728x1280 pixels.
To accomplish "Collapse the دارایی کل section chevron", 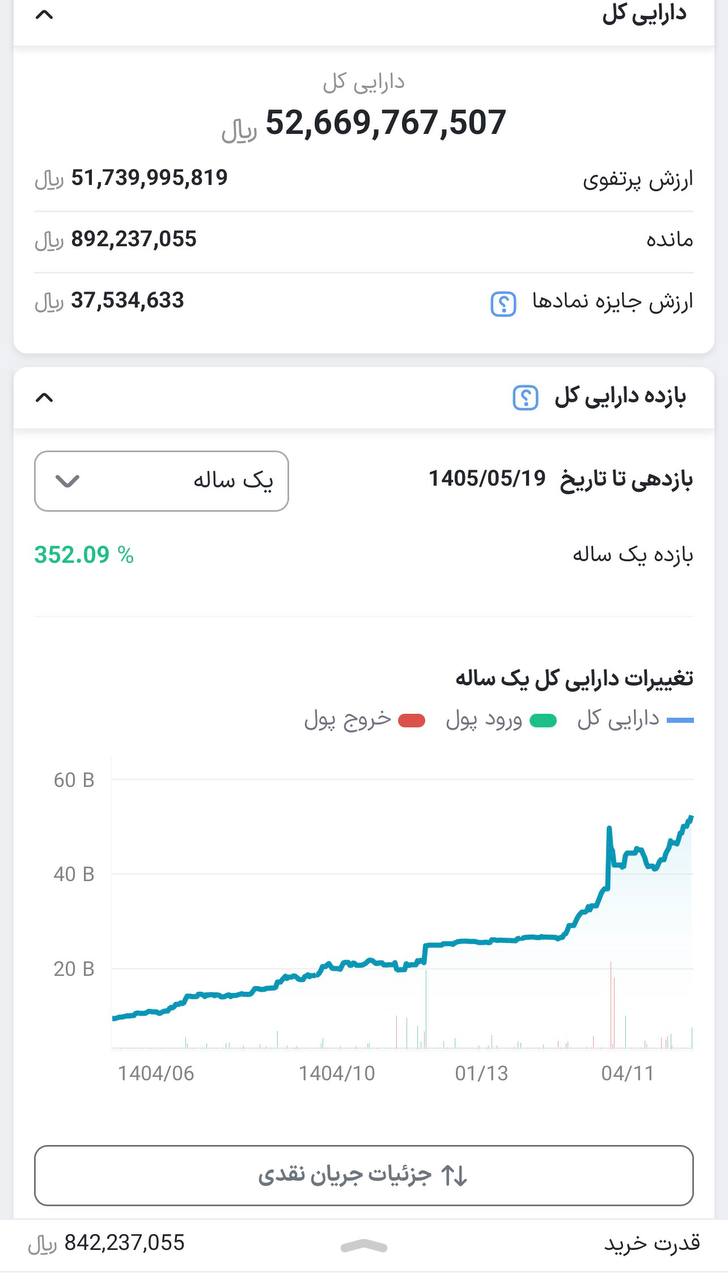I will 44,15.
